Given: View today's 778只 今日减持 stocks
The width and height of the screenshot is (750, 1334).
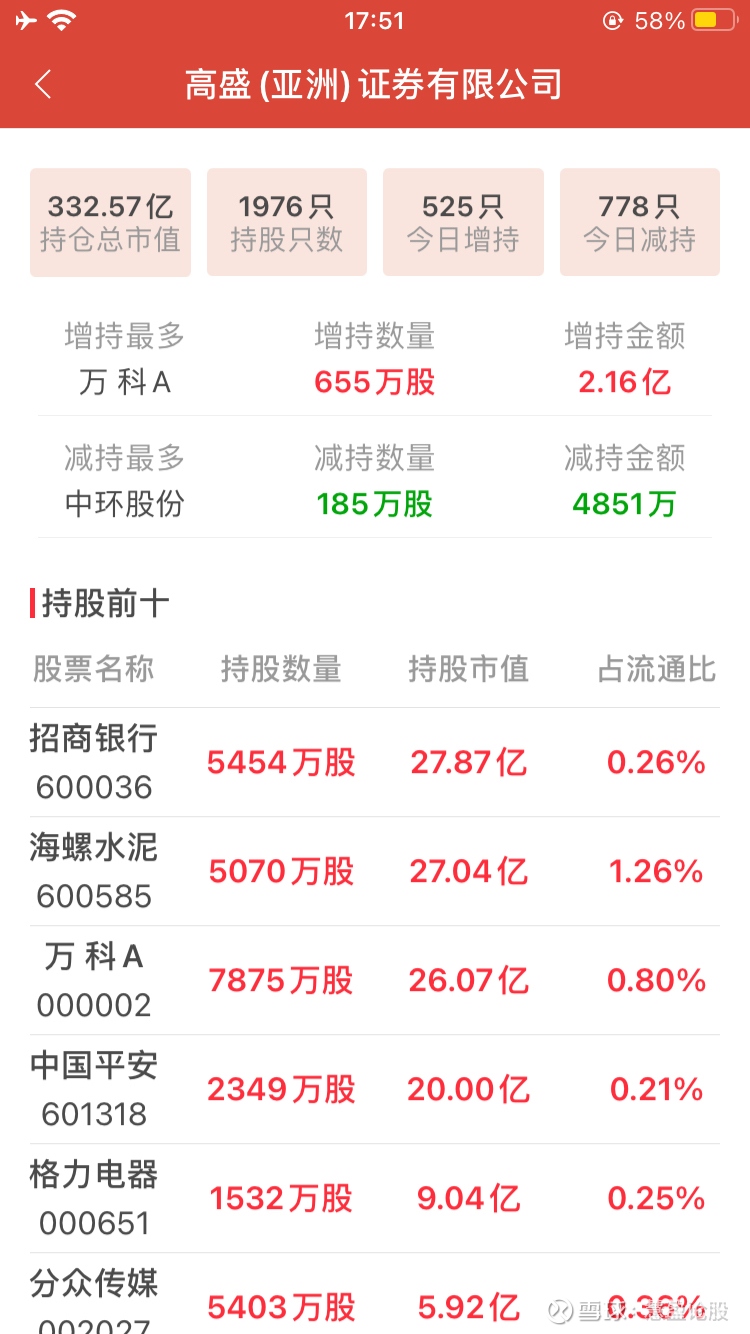Looking at the screenshot, I should (640, 222).
